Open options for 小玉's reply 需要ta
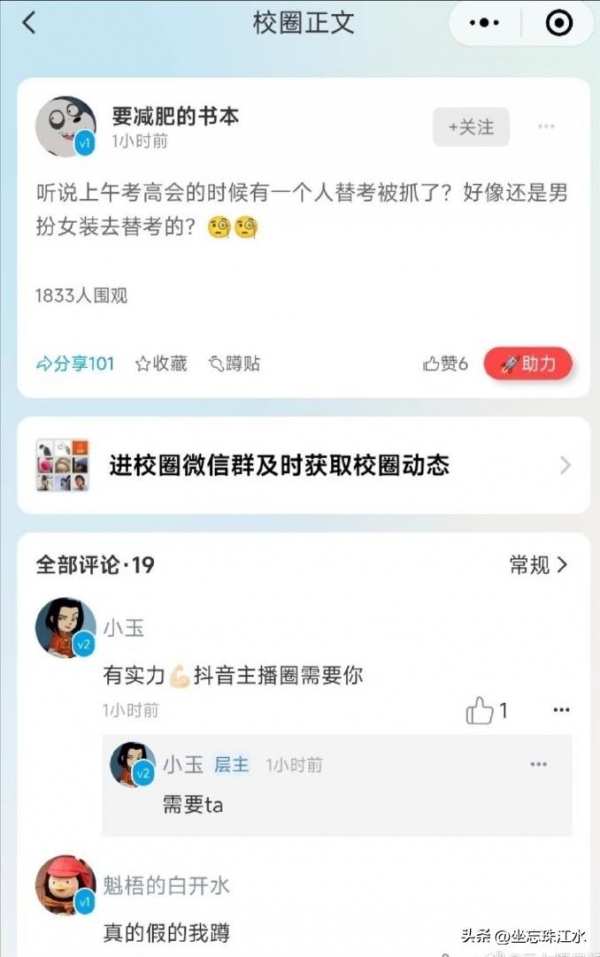Viewport: 600px width, 957px height. [538, 765]
